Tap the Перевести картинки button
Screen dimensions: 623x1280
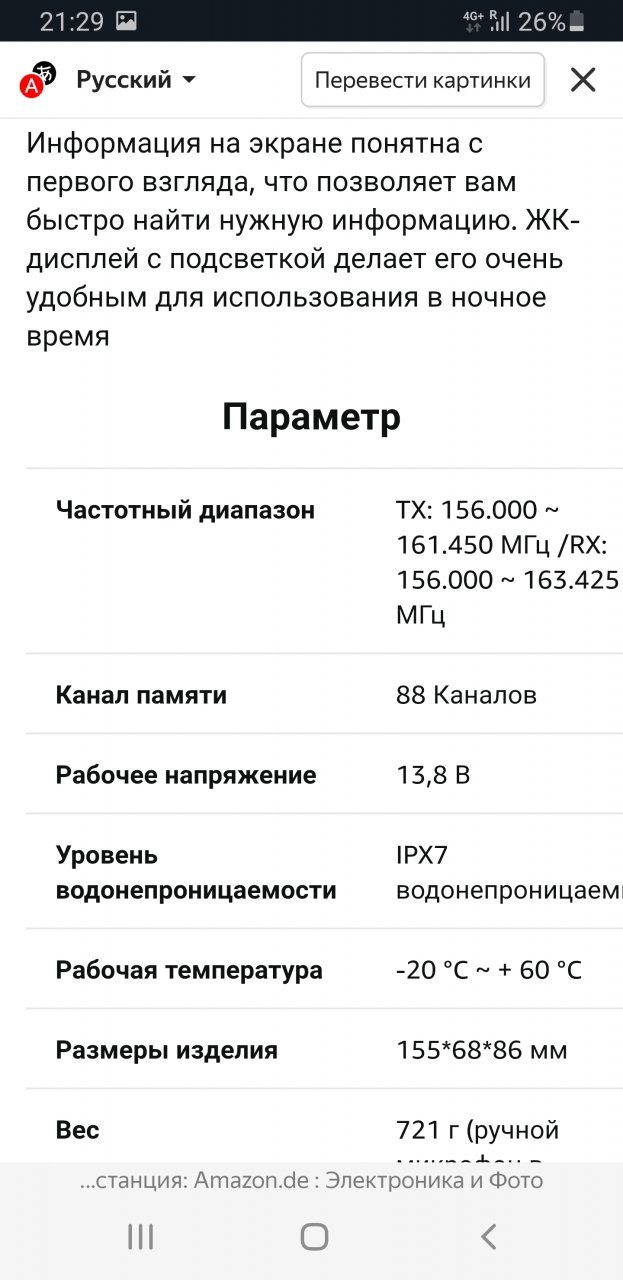coord(422,80)
